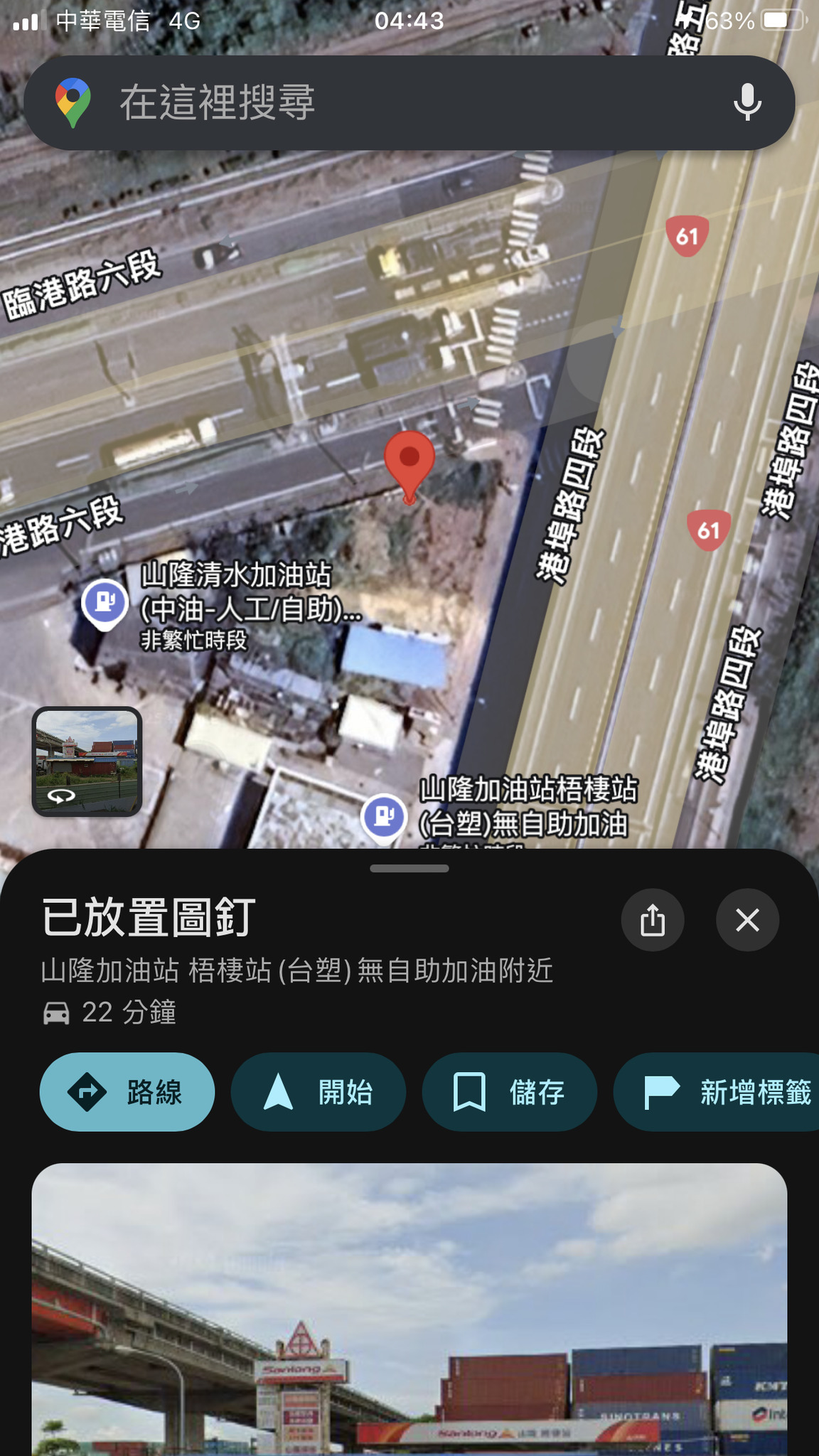Add a label using 新增標籤
The height and width of the screenshot is (1456, 819).
coord(717,1092)
